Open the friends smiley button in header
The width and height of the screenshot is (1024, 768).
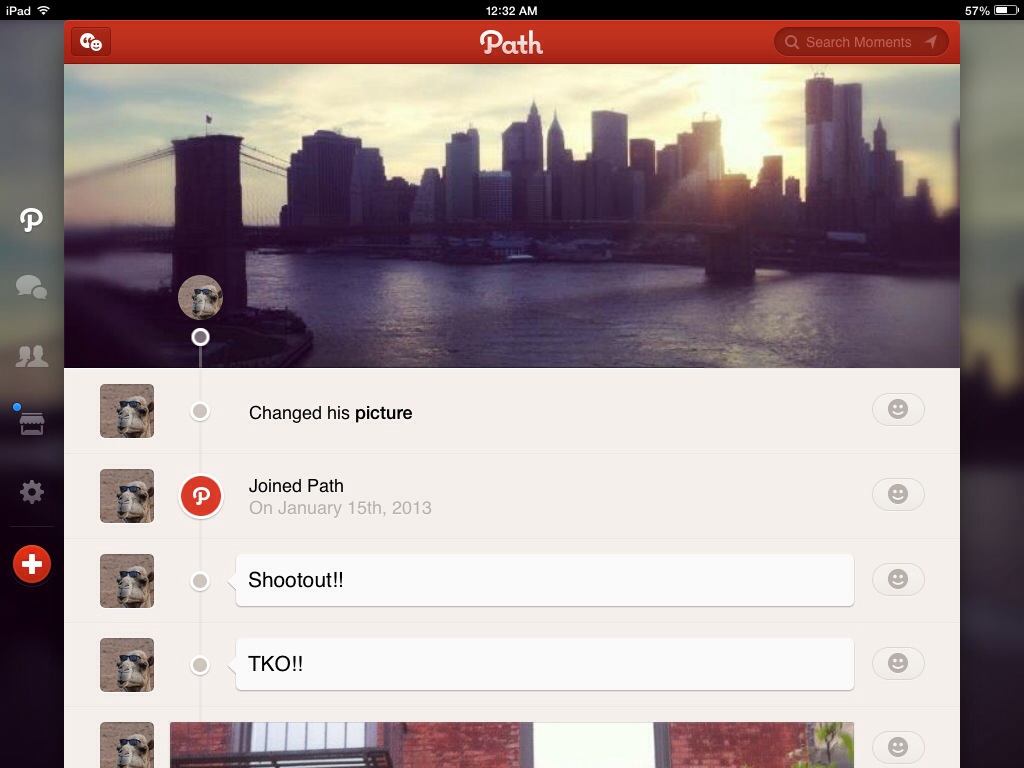[91, 42]
